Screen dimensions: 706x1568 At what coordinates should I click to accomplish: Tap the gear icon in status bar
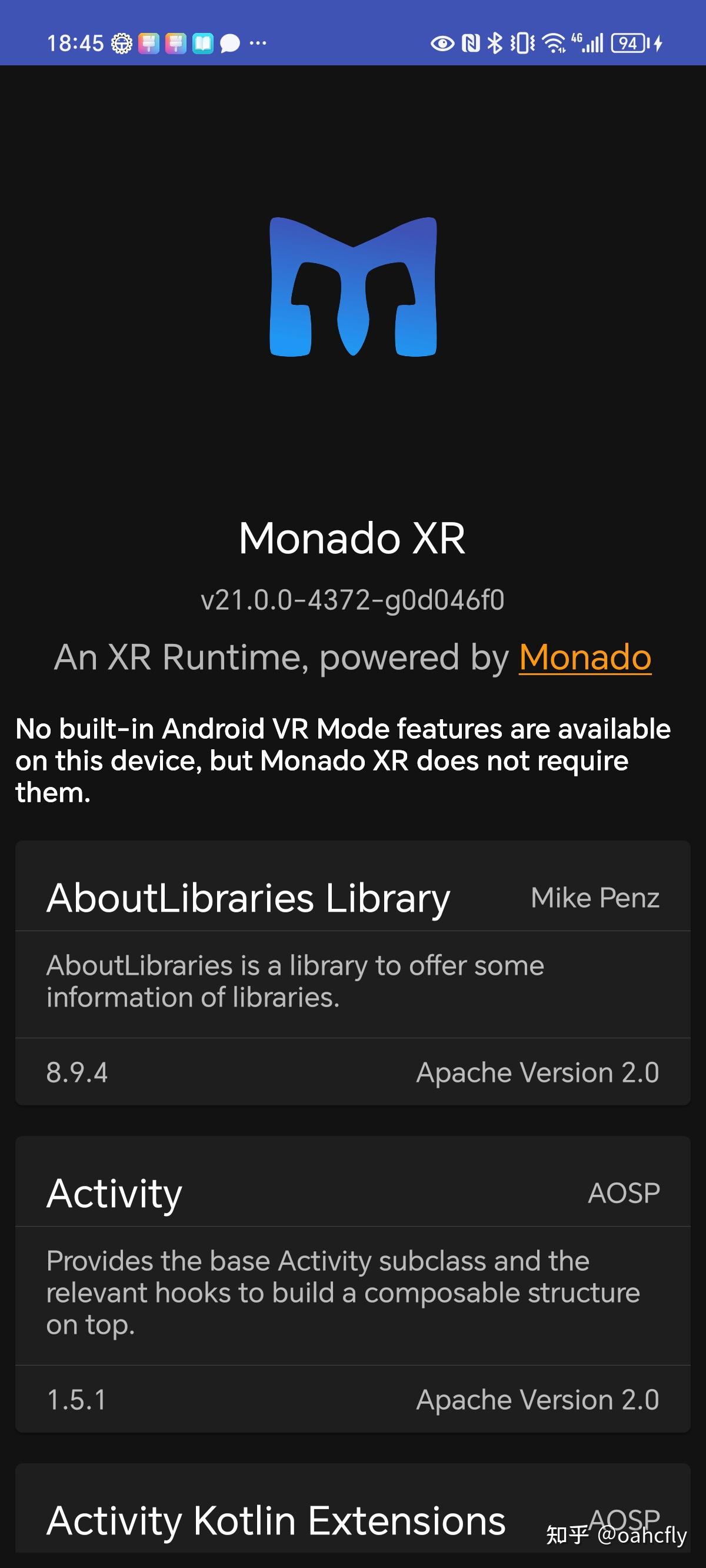point(121,42)
